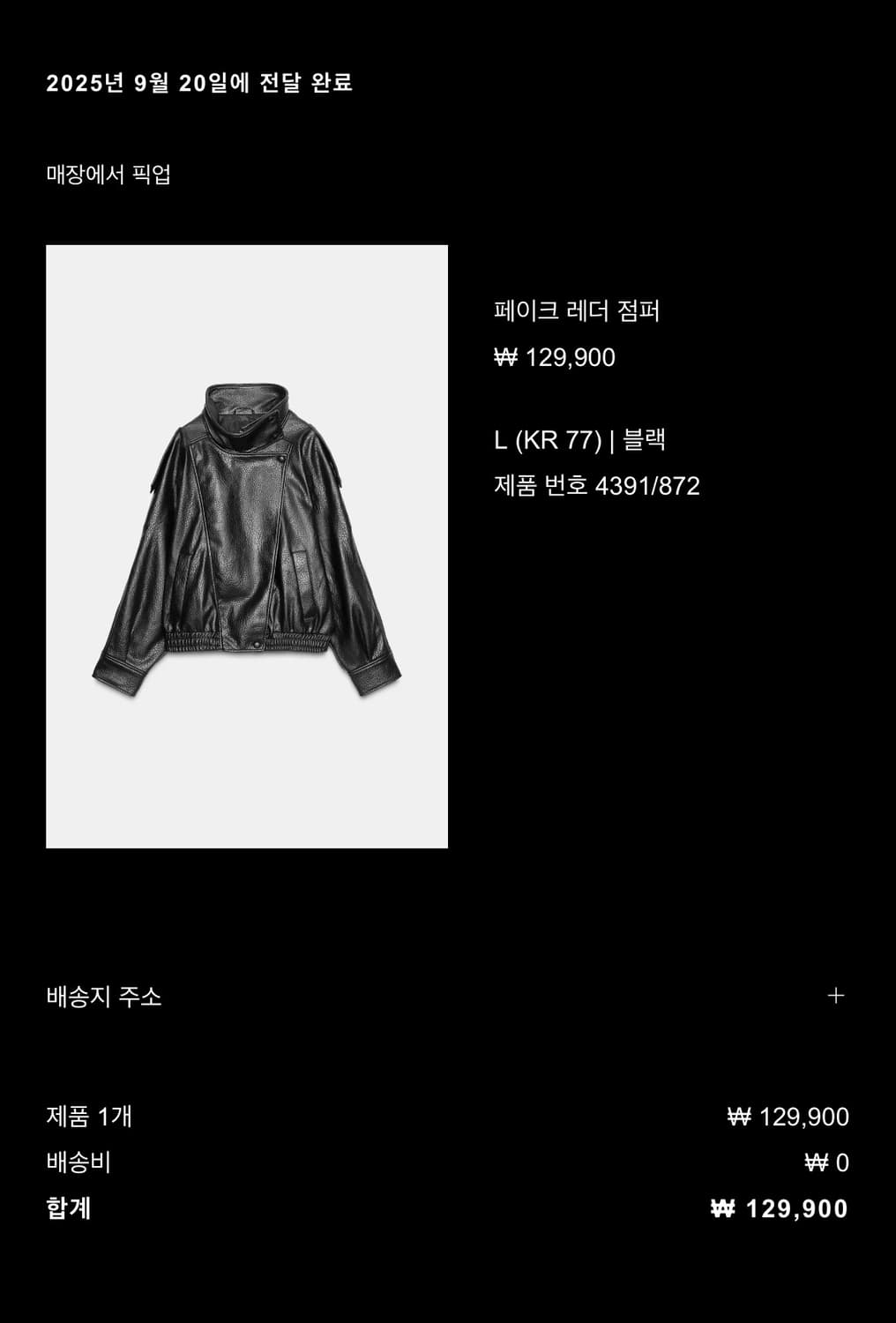896x1323 pixels.
Task: Click the 매장에서 픽업 delivery method label
Action: pos(110,172)
